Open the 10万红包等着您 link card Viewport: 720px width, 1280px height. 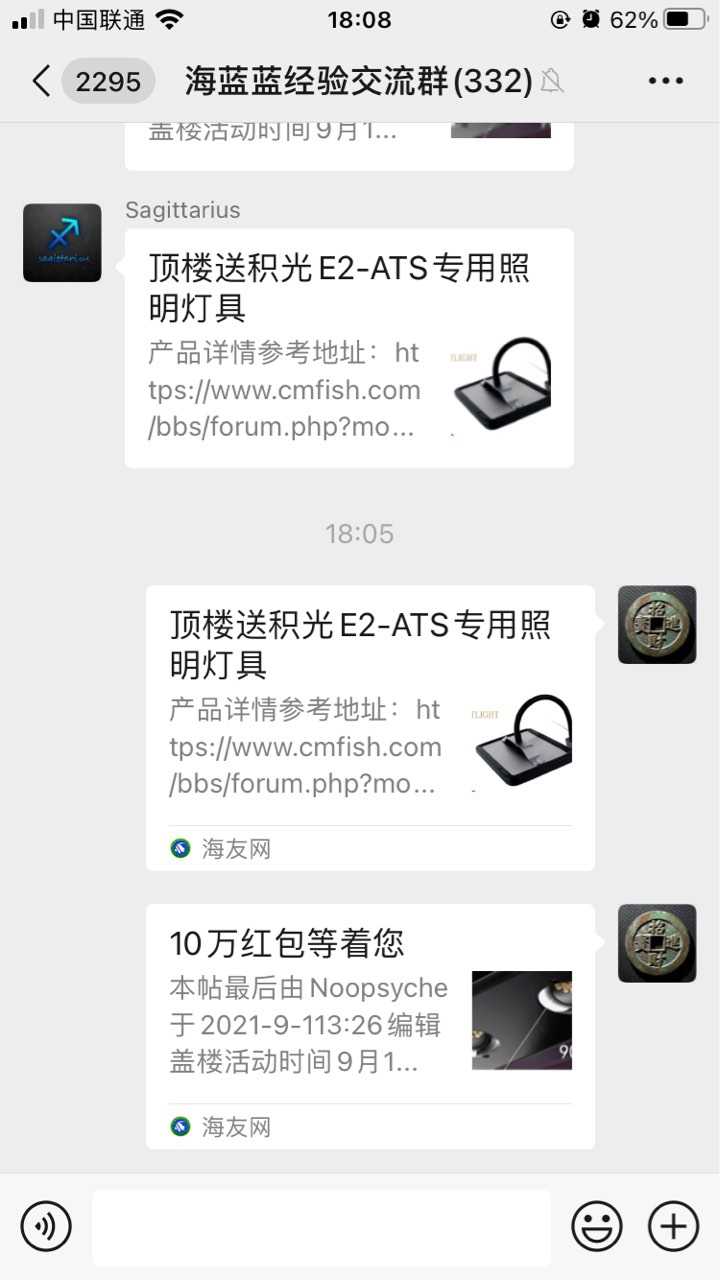(370, 1025)
